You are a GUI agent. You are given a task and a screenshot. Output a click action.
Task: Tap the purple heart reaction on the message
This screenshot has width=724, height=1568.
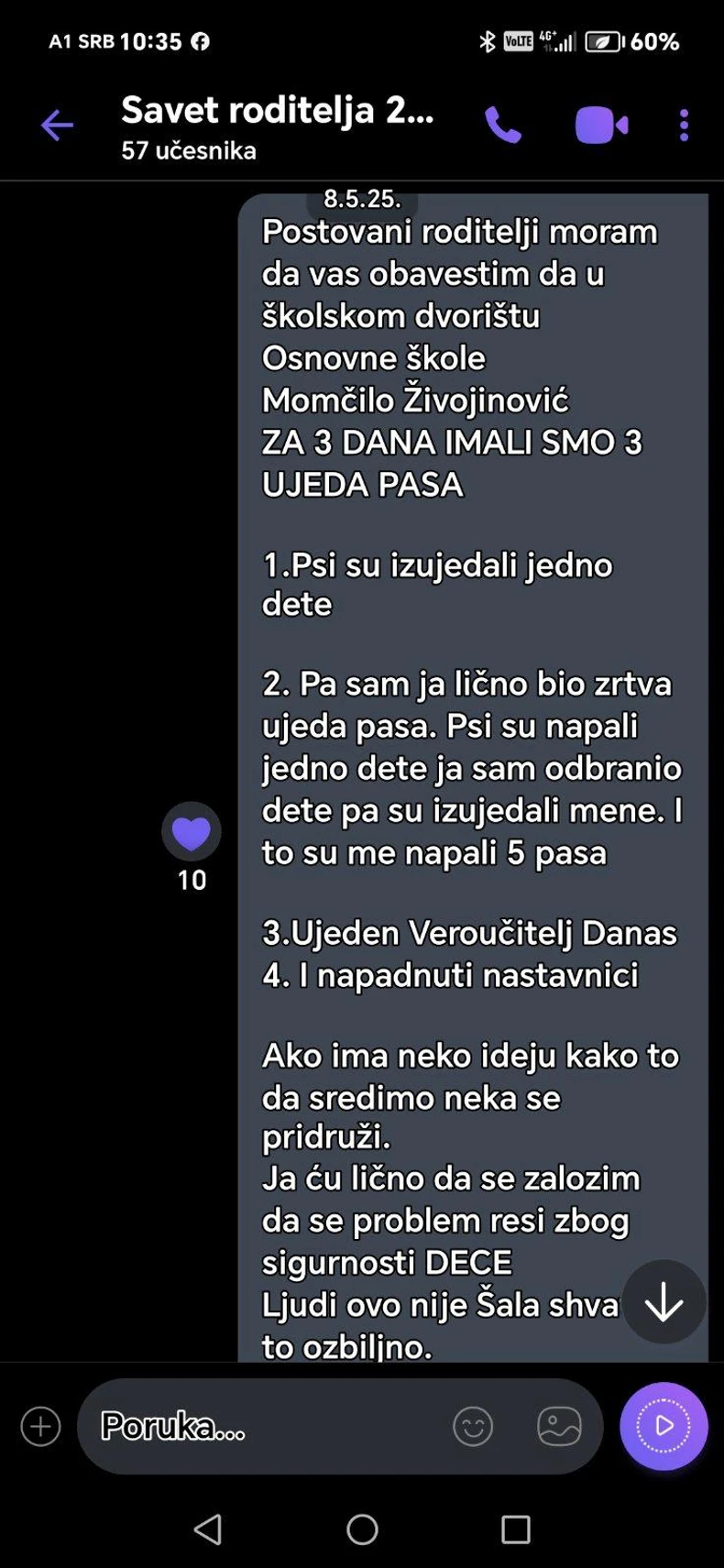pyautogui.click(x=192, y=830)
